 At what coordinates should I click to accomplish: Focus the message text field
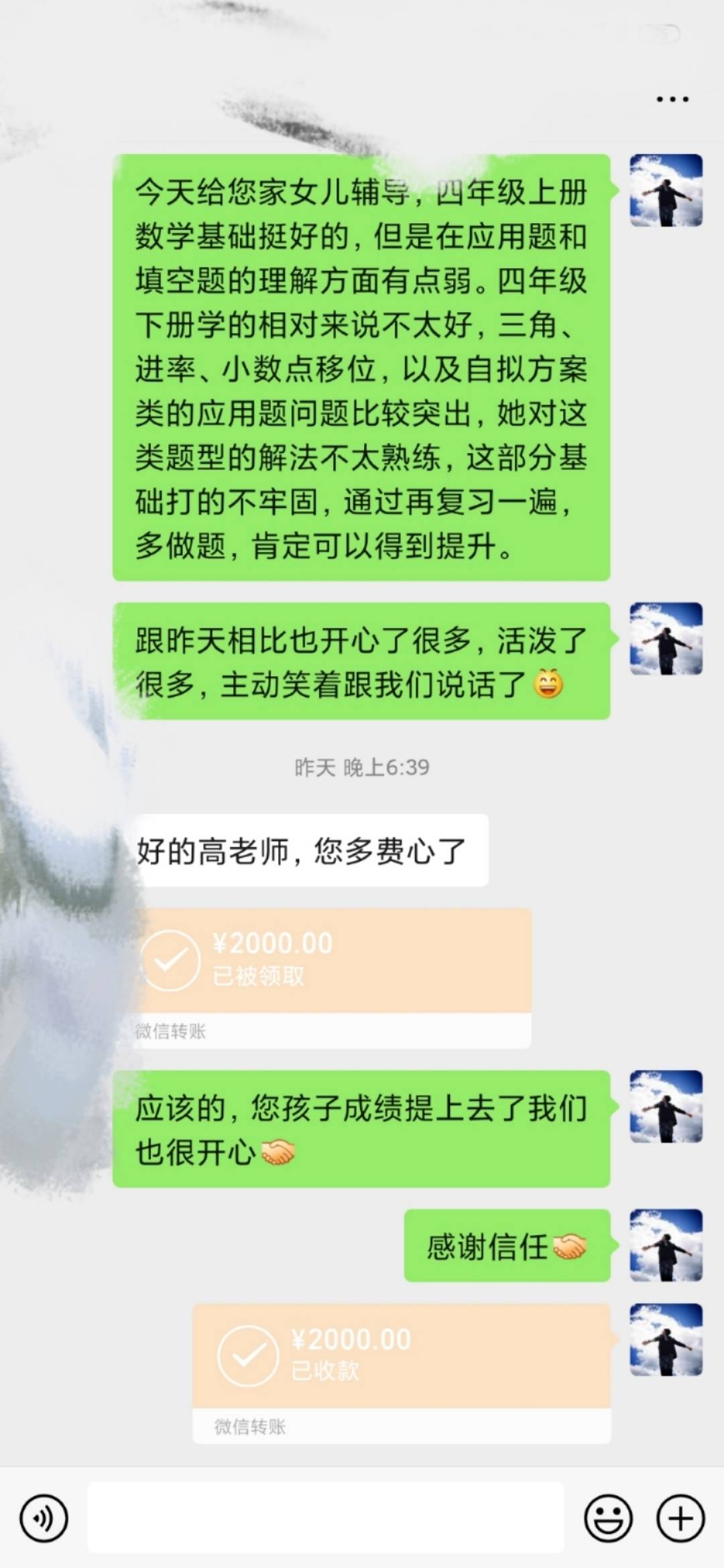point(325,1517)
